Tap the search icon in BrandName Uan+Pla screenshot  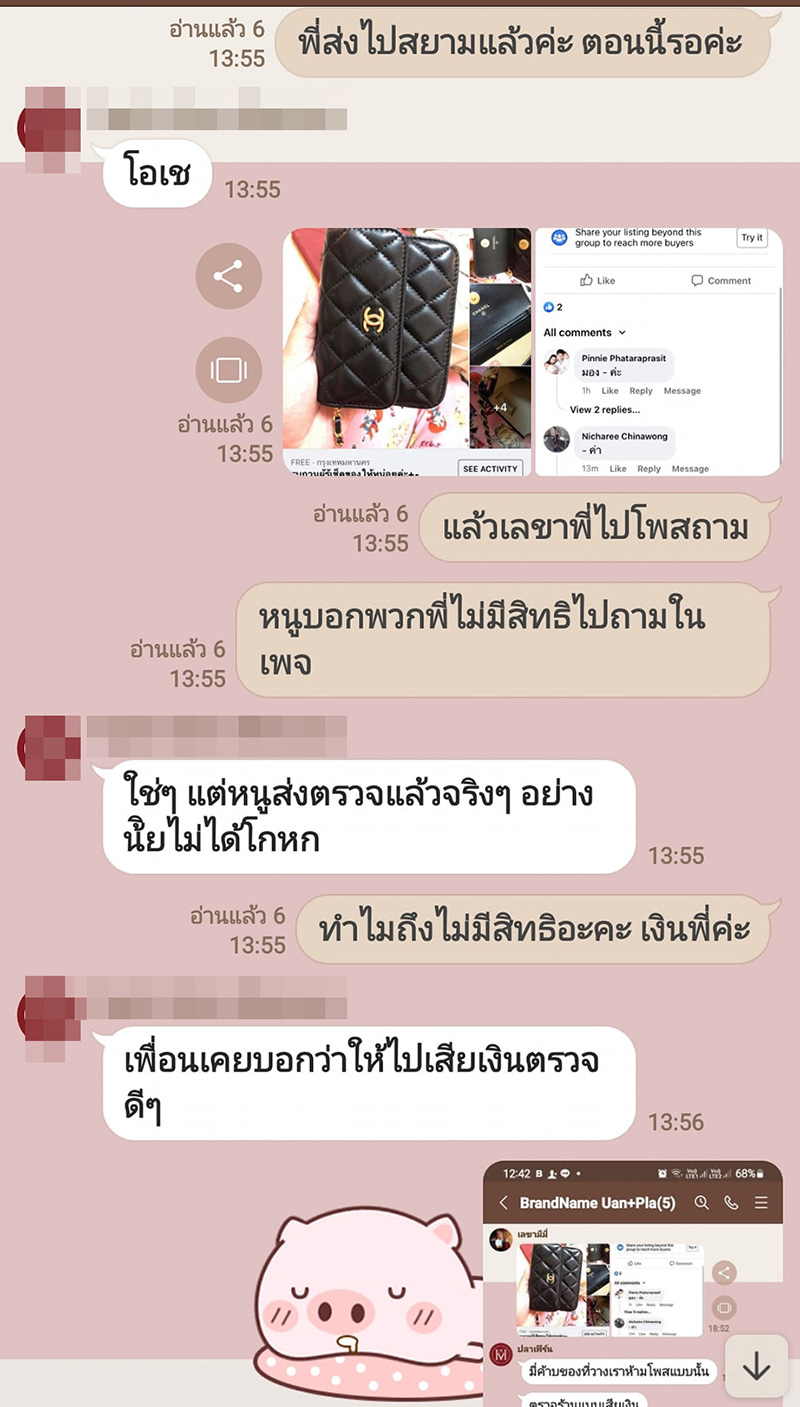700,1202
